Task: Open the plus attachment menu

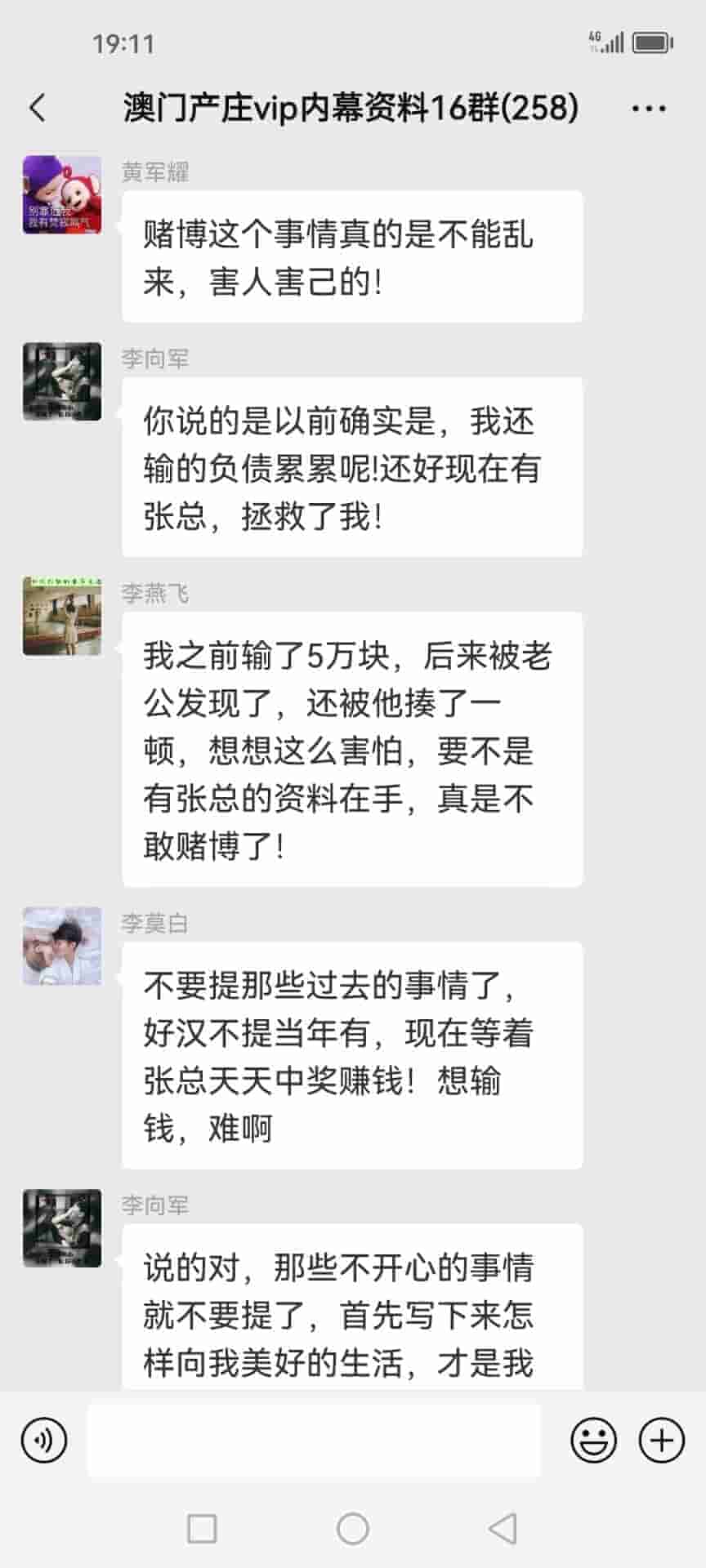Action: [661, 1440]
